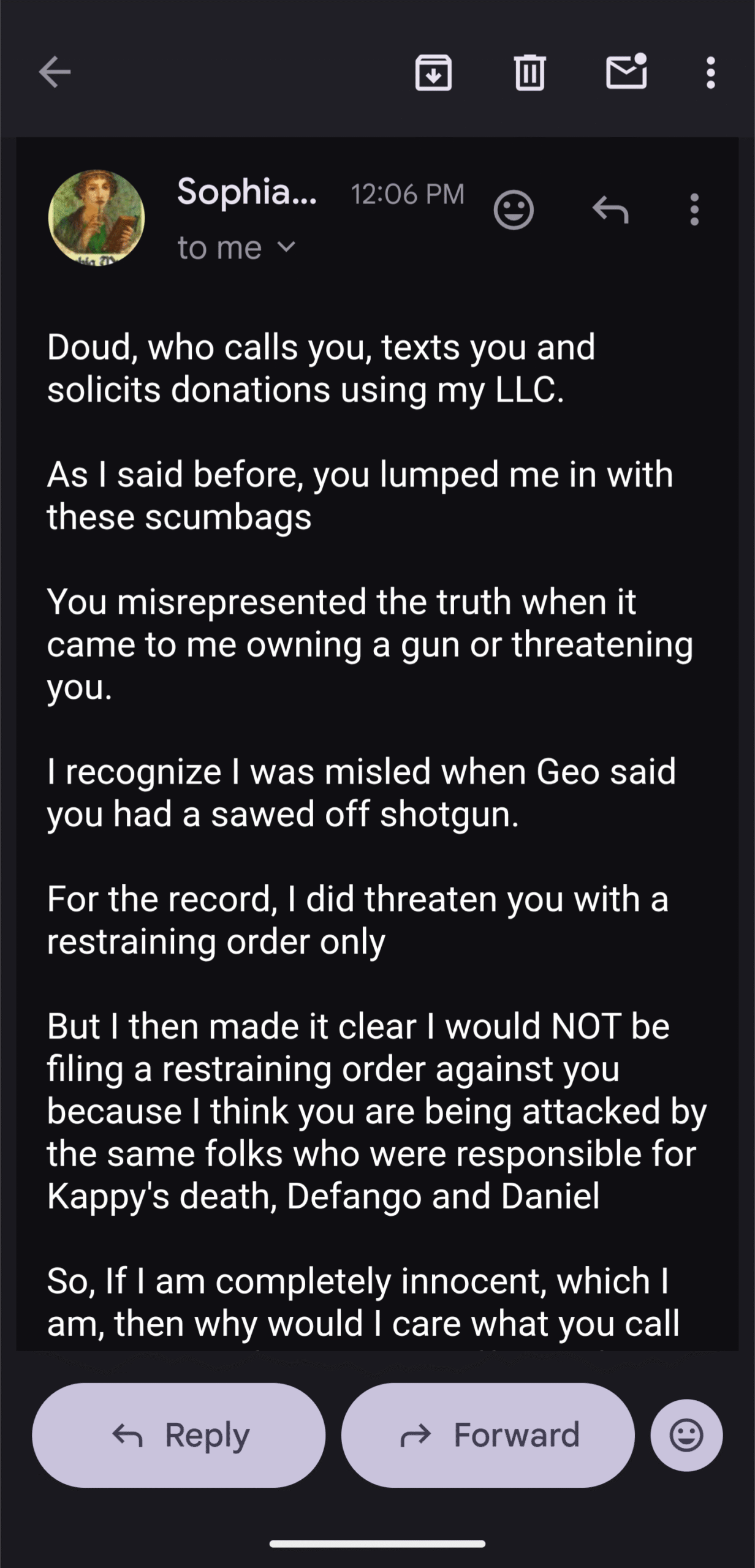Viewport: 755px width, 1568px height.
Task: Tap the Reply button at bottom
Action: [178, 1435]
